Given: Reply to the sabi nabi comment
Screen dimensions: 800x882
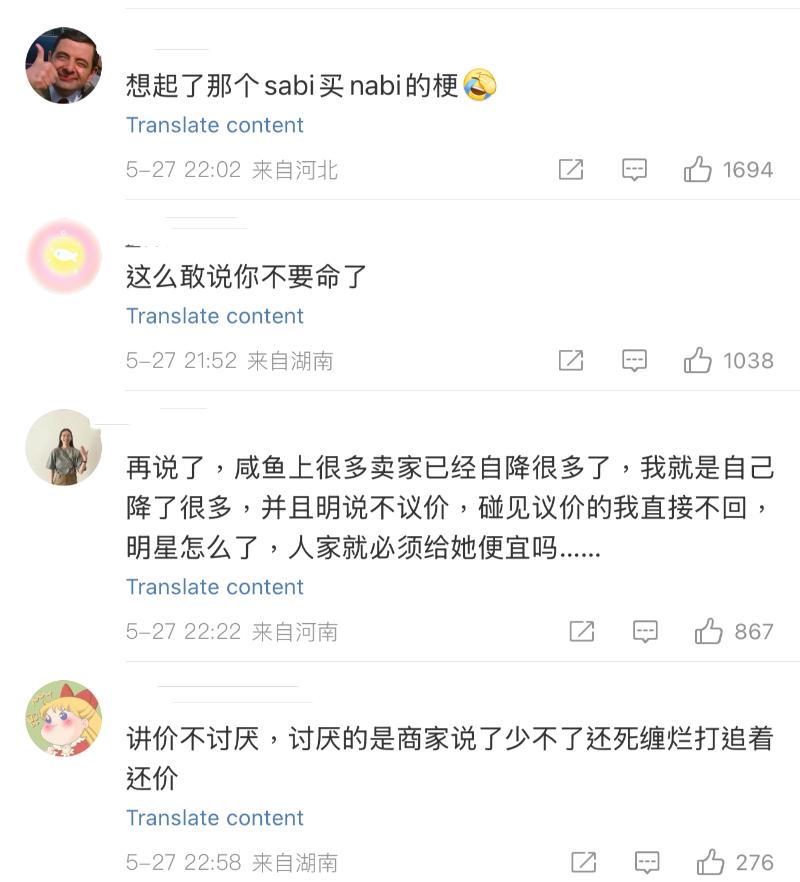Looking at the screenshot, I should (635, 170).
